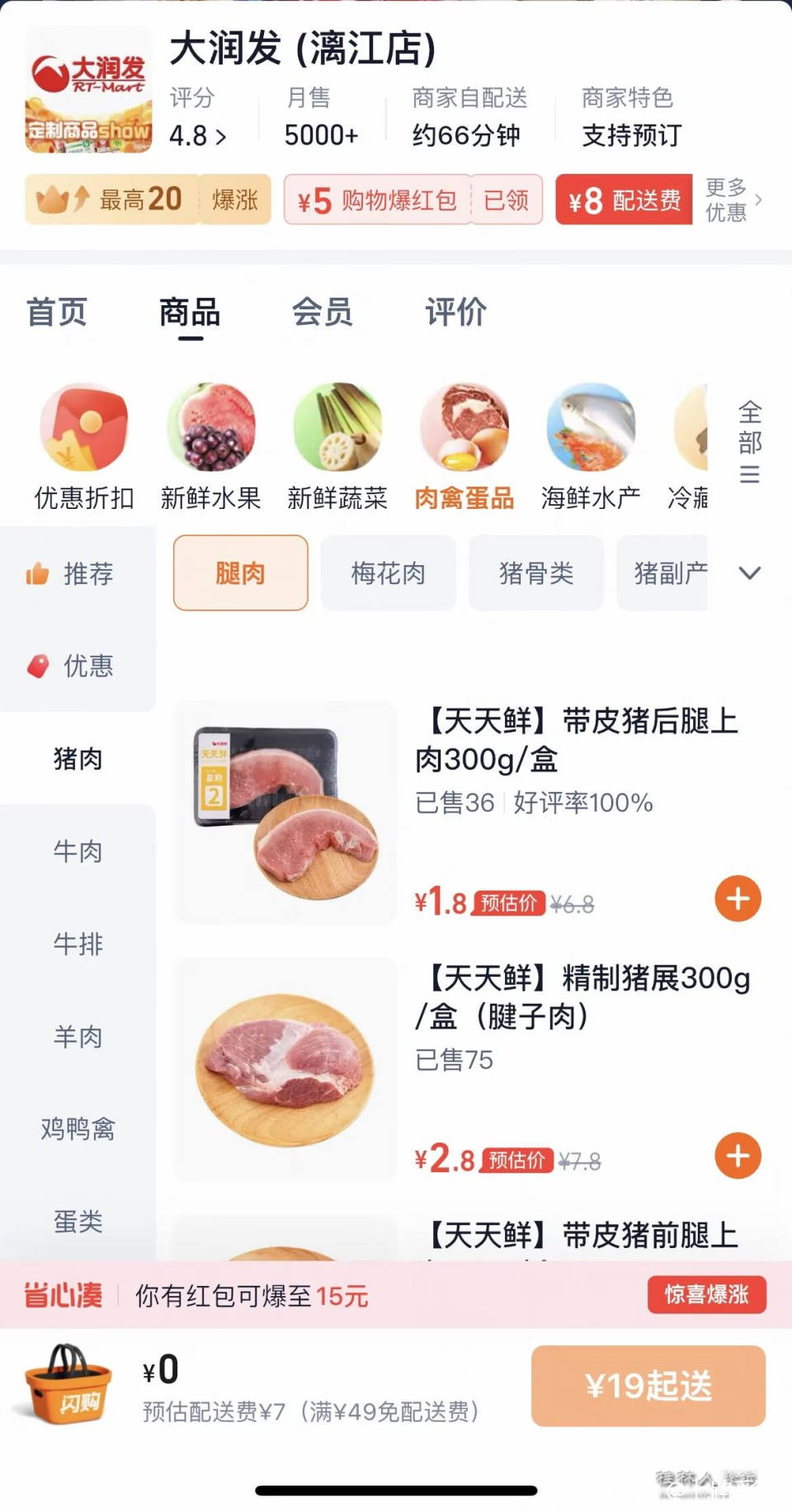Open the 评价 reviews tab
The image size is (792, 1512).
(455, 313)
